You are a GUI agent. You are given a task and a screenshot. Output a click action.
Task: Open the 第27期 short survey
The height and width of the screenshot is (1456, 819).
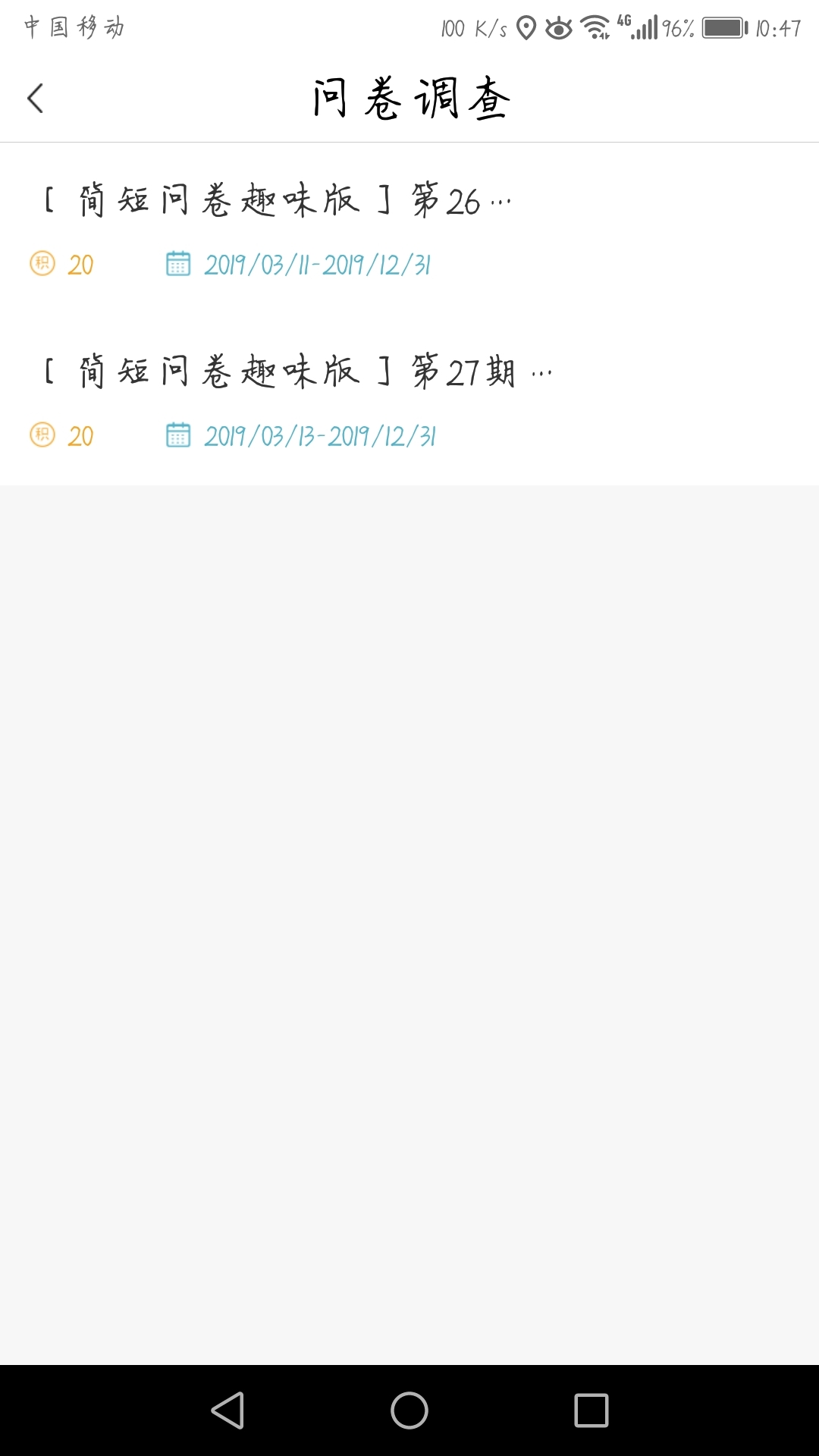[x=297, y=373]
